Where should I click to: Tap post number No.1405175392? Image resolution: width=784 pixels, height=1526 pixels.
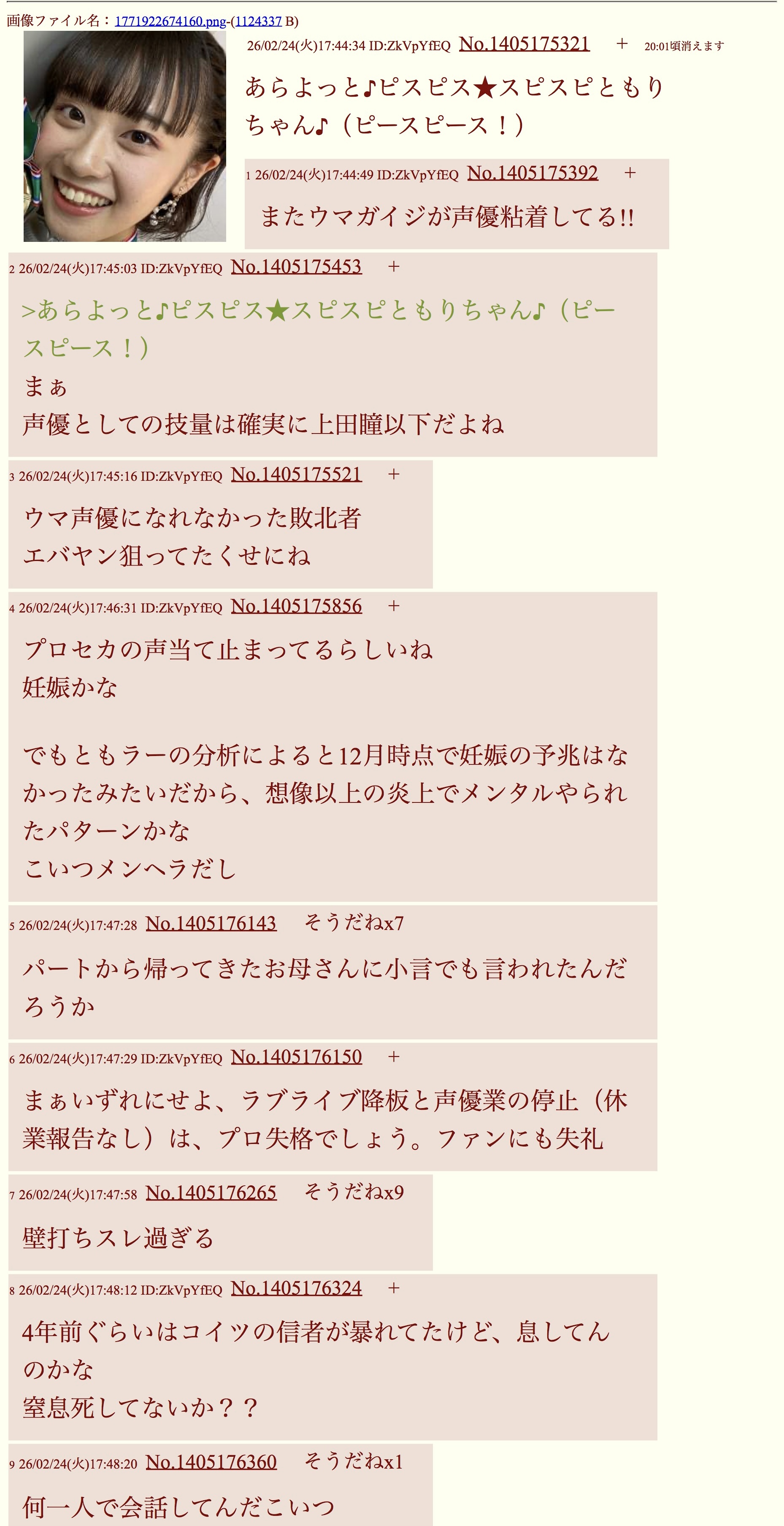pos(533,173)
